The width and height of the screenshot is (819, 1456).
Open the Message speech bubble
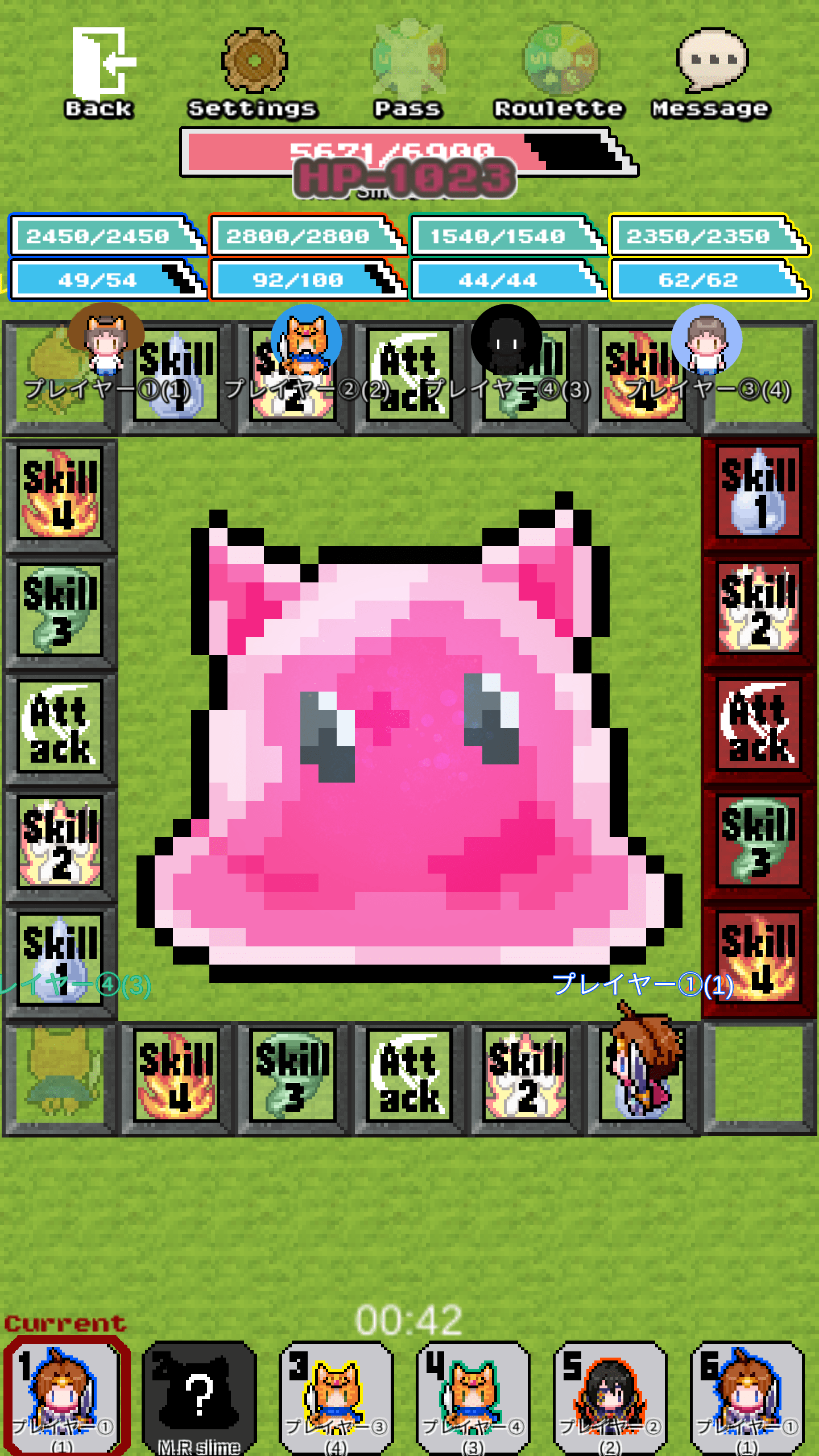[712, 60]
